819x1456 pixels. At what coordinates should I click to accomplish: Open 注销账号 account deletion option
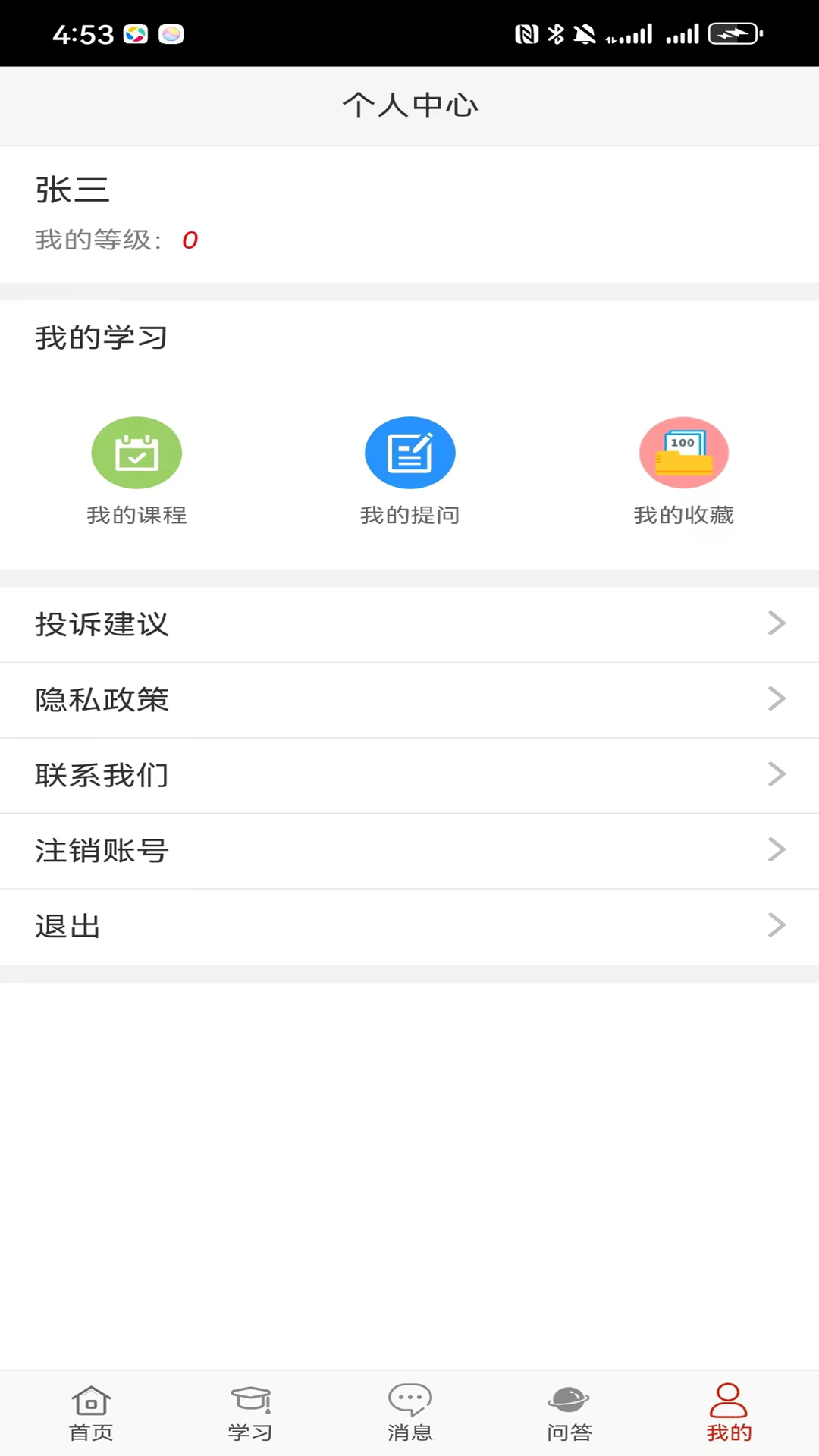pos(102,850)
